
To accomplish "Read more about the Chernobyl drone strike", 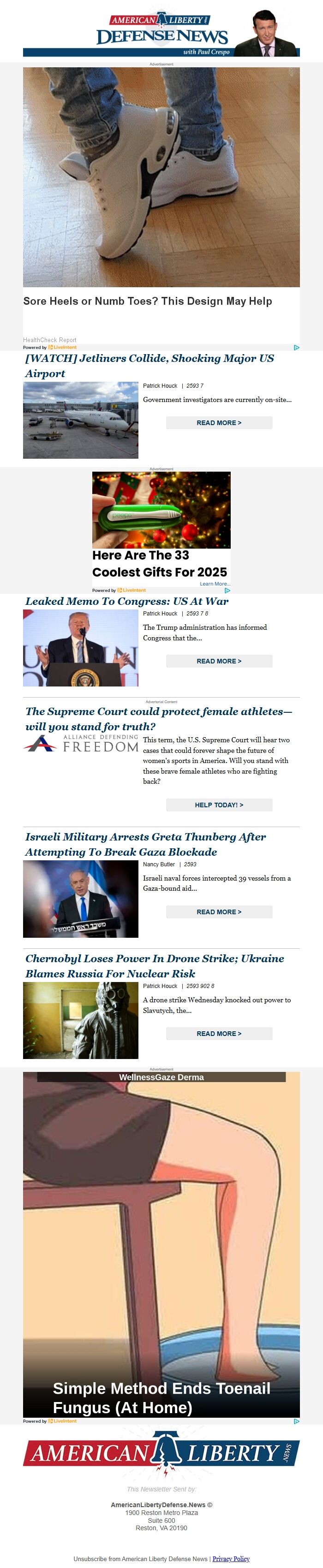I will pyautogui.click(x=219, y=1034).
